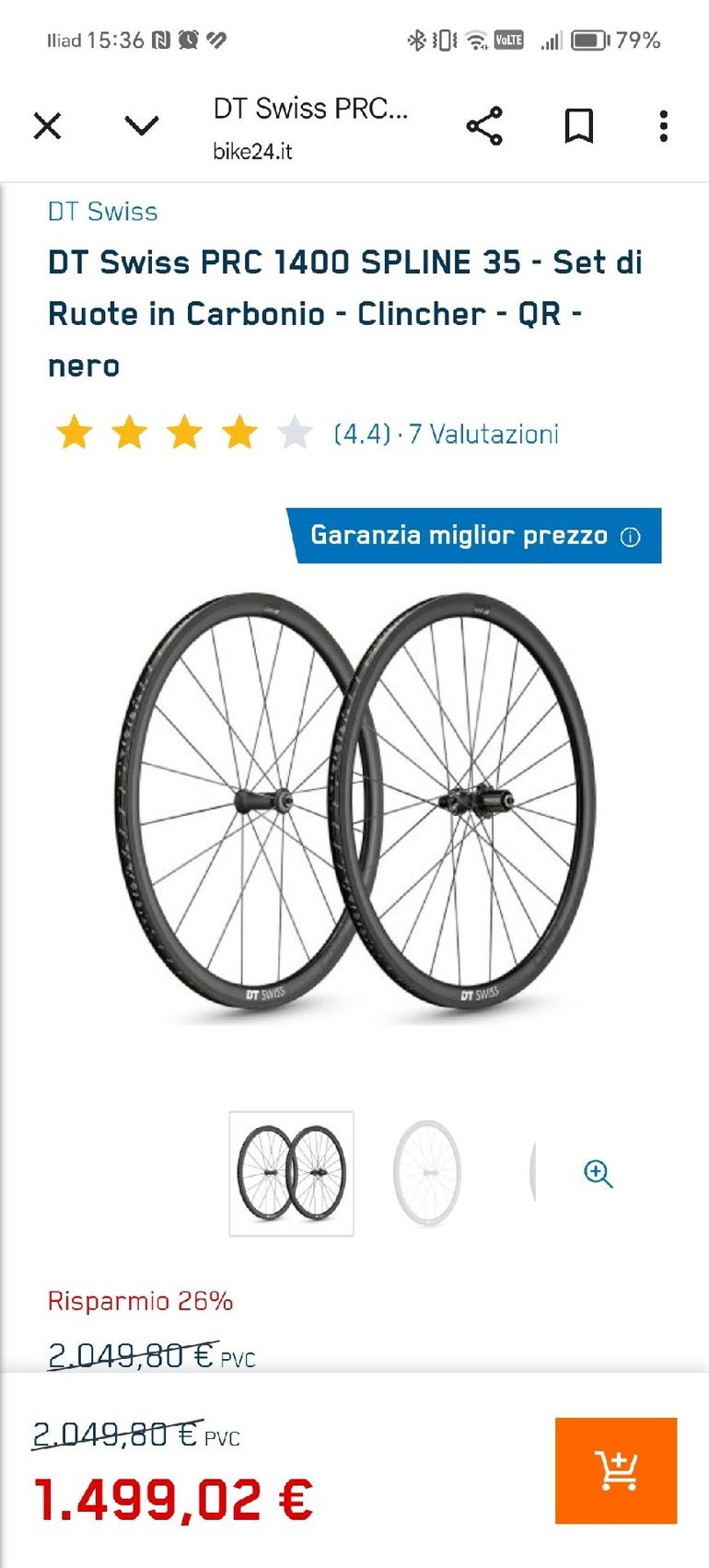Select the first wheelset pair thumbnail
The width and height of the screenshot is (709, 1568).
pos(291,1173)
